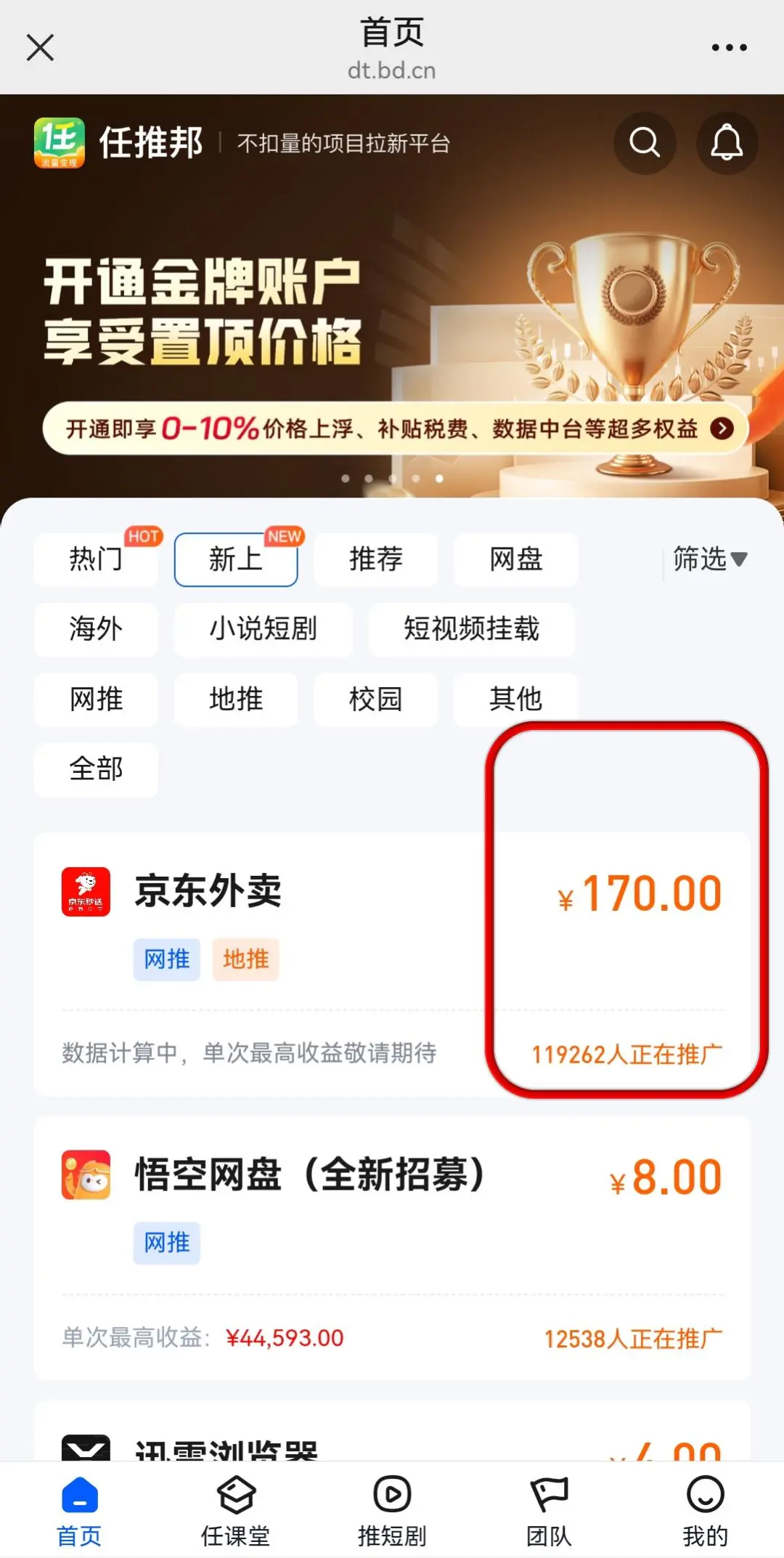The height and width of the screenshot is (1558, 784).
Task: Select the 新上 category chip
Action: (x=236, y=559)
